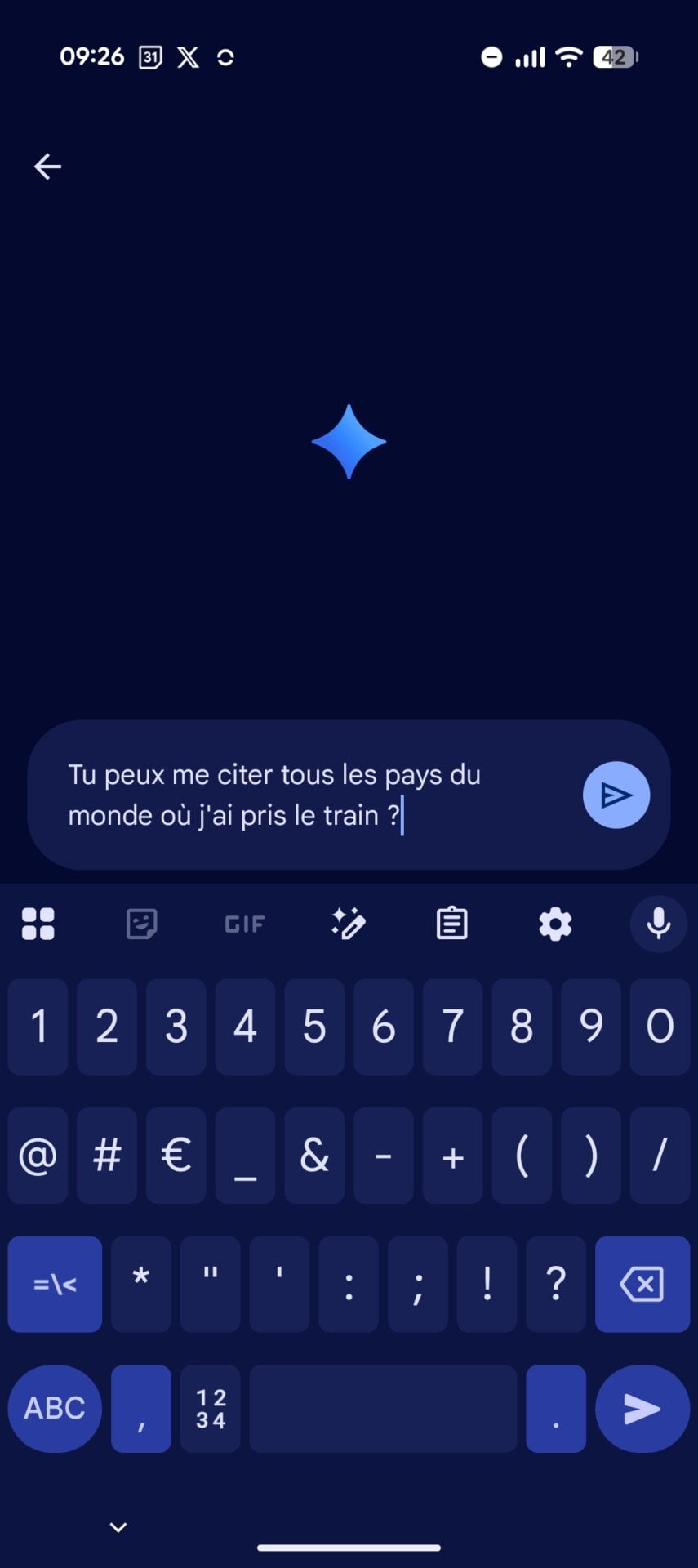Image resolution: width=698 pixels, height=1568 pixels.
Task: Open the keyboard clipboard
Action: 451,924
